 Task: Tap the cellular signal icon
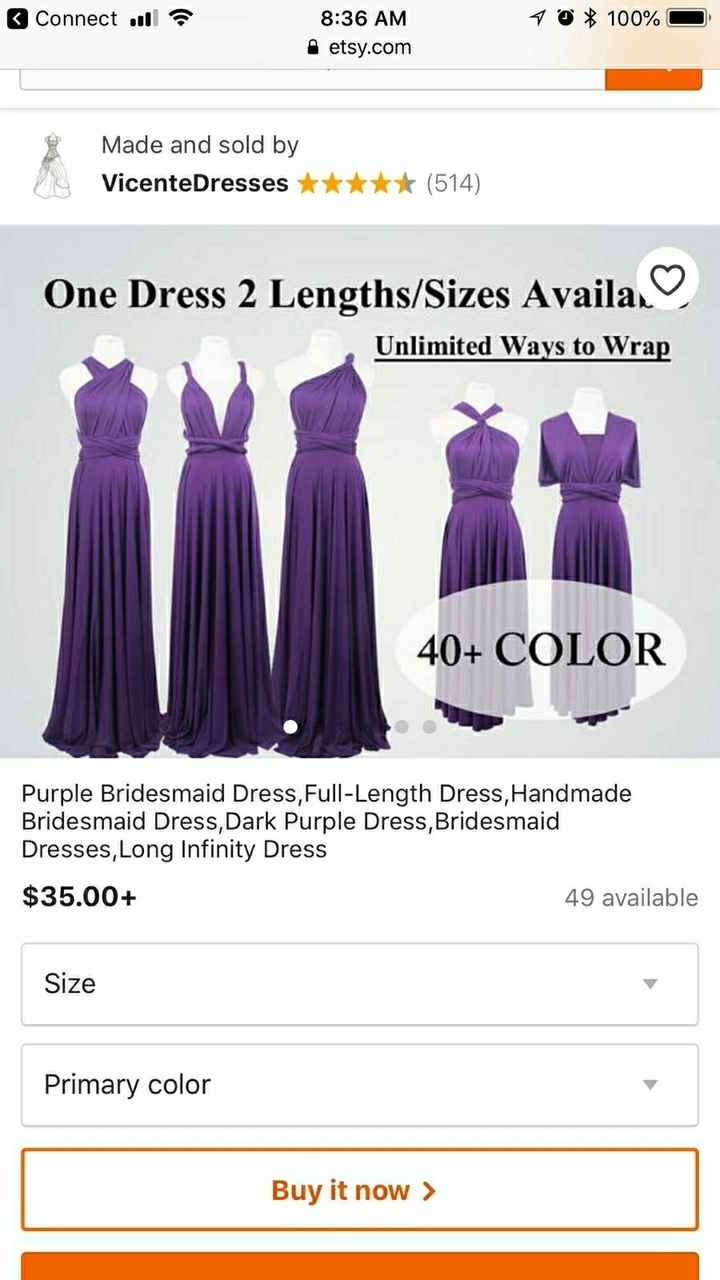click(143, 17)
